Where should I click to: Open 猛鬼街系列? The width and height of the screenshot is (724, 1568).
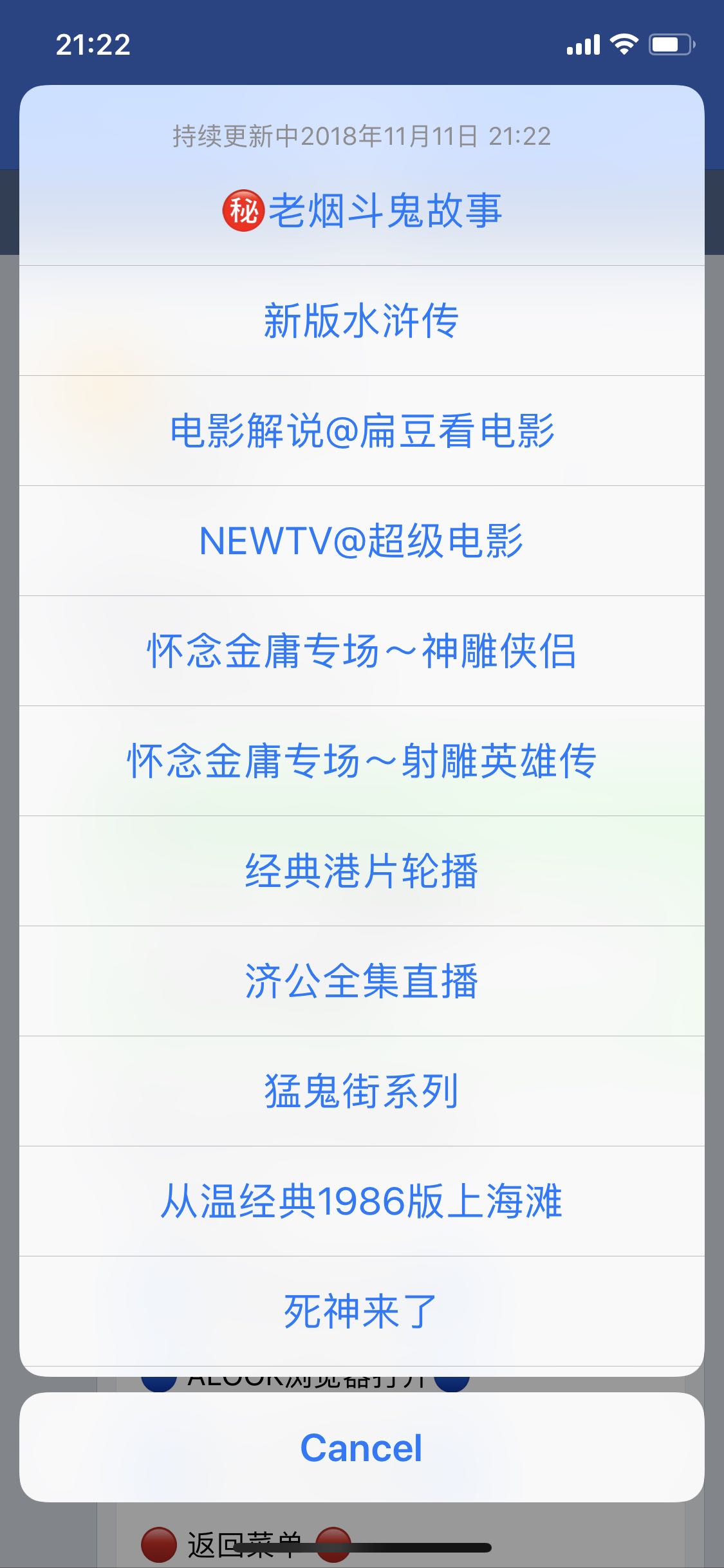click(x=362, y=1091)
